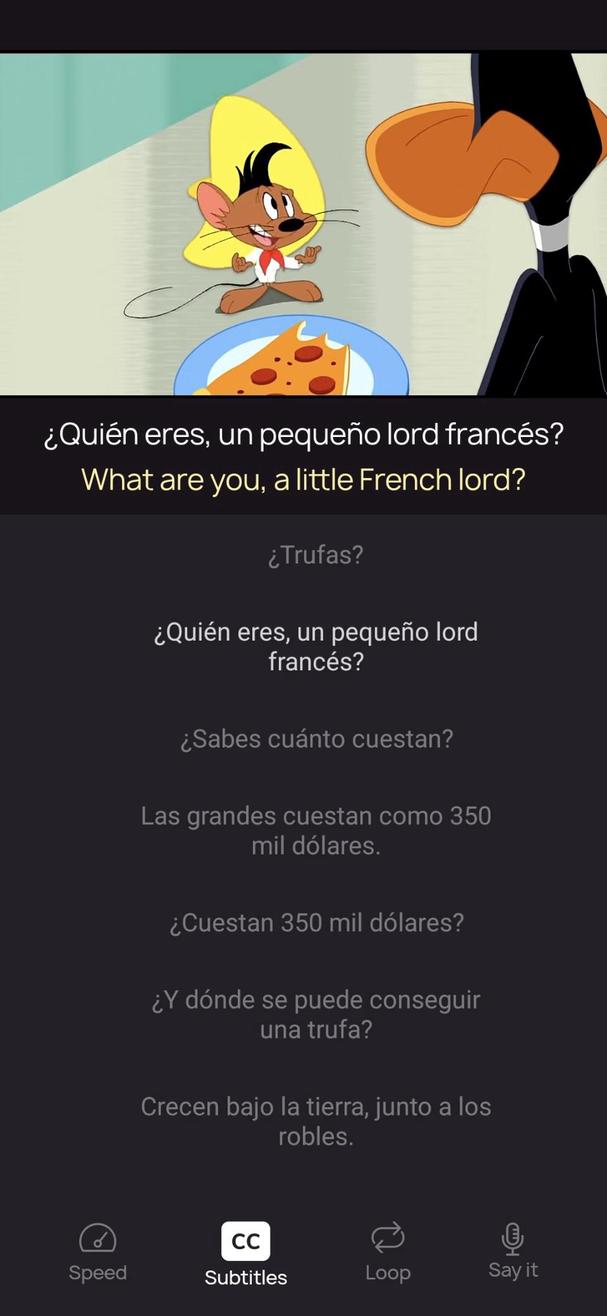The width and height of the screenshot is (607, 1316).
Task: Jump to "Las grandes cuestan como 350 mil dólares."
Action: coord(316,830)
